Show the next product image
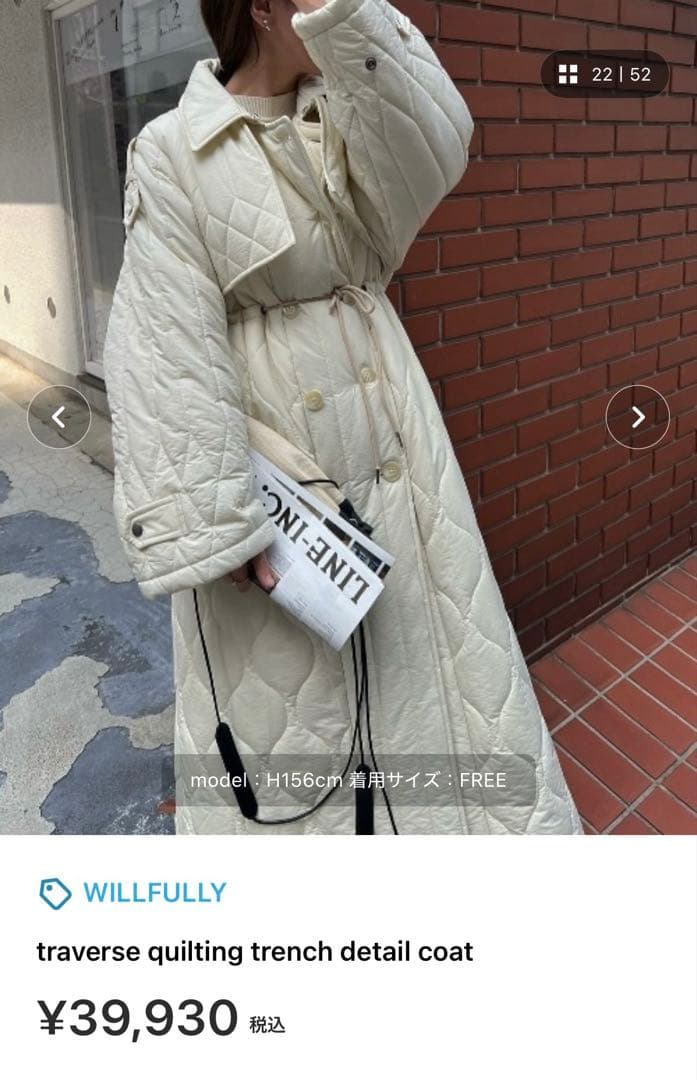The image size is (697, 1080). point(638,417)
